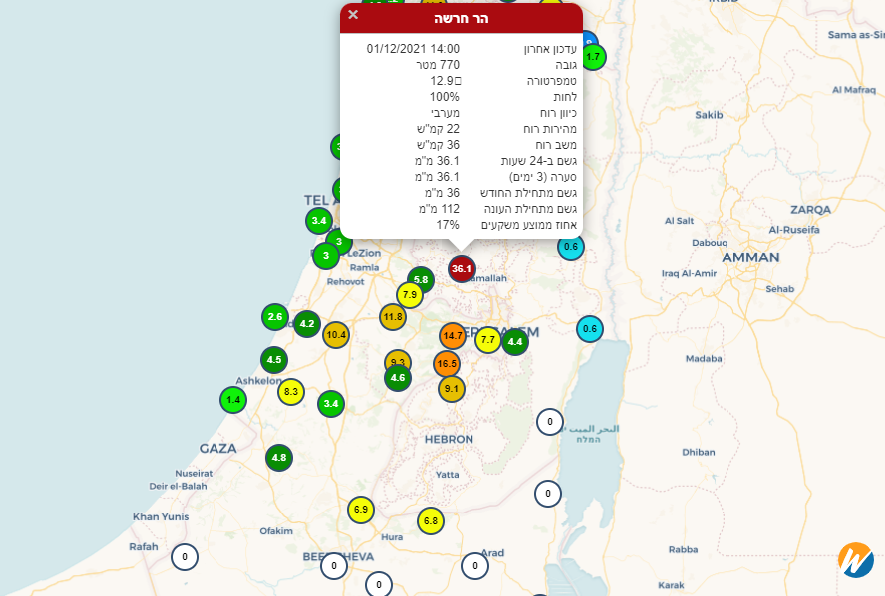Open the 10.4 rainfall marker
Viewport: 885px width, 596px height.
pyautogui.click(x=336, y=335)
